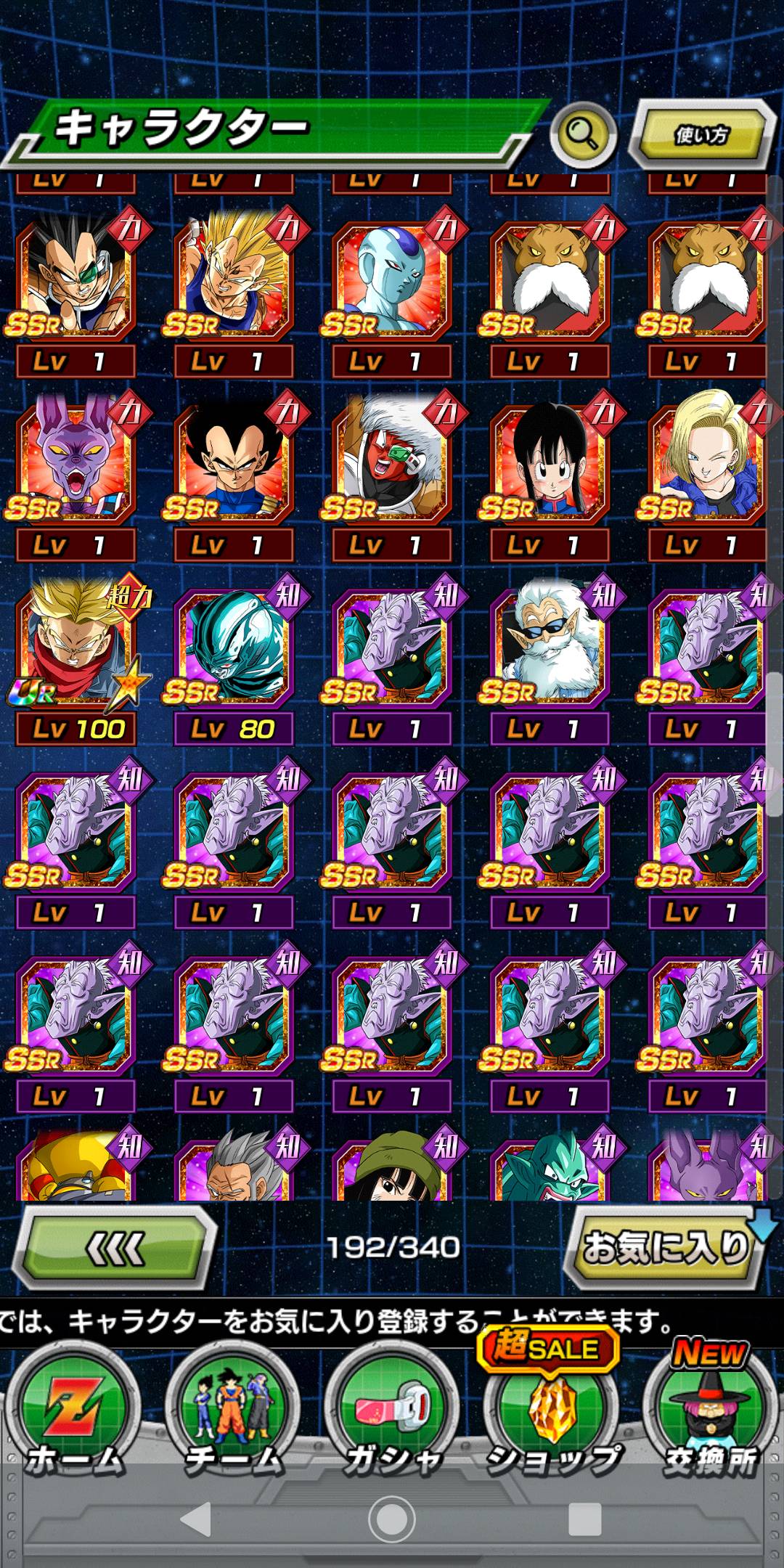784x1568 pixels.
Task: Tap the 使い方 help button
Action: point(701,135)
